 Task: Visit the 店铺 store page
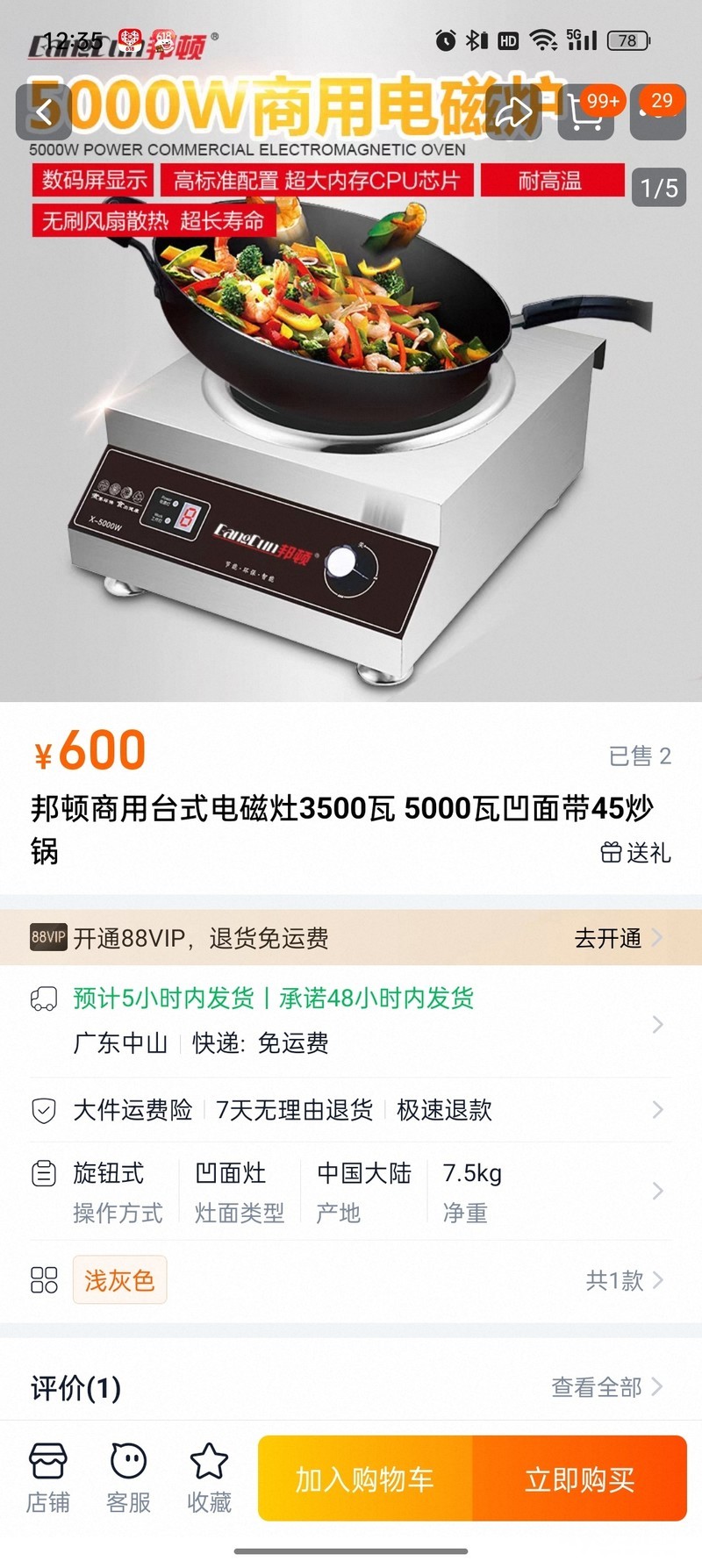(x=47, y=1478)
